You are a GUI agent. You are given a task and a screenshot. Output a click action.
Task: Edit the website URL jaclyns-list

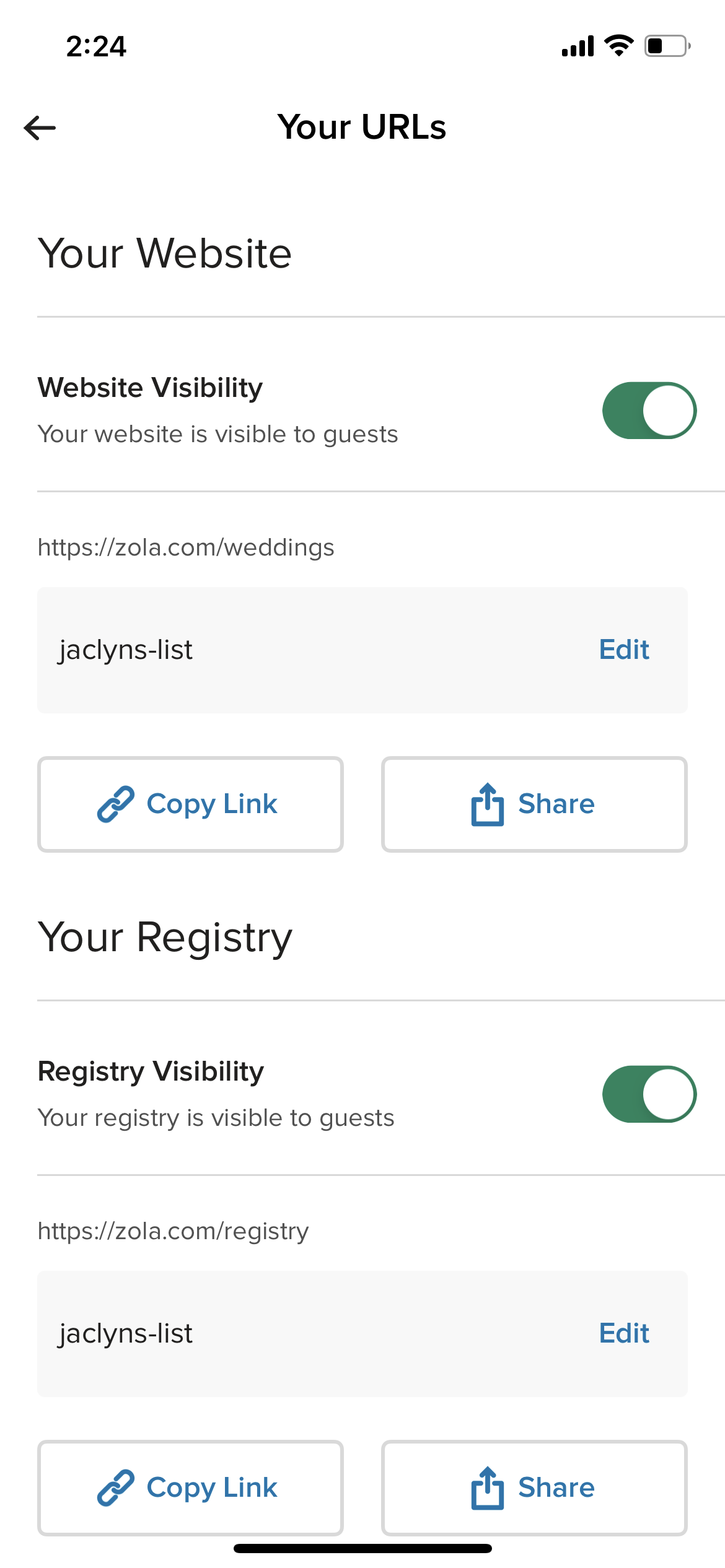pyautogui.click(x=623, y=650)
